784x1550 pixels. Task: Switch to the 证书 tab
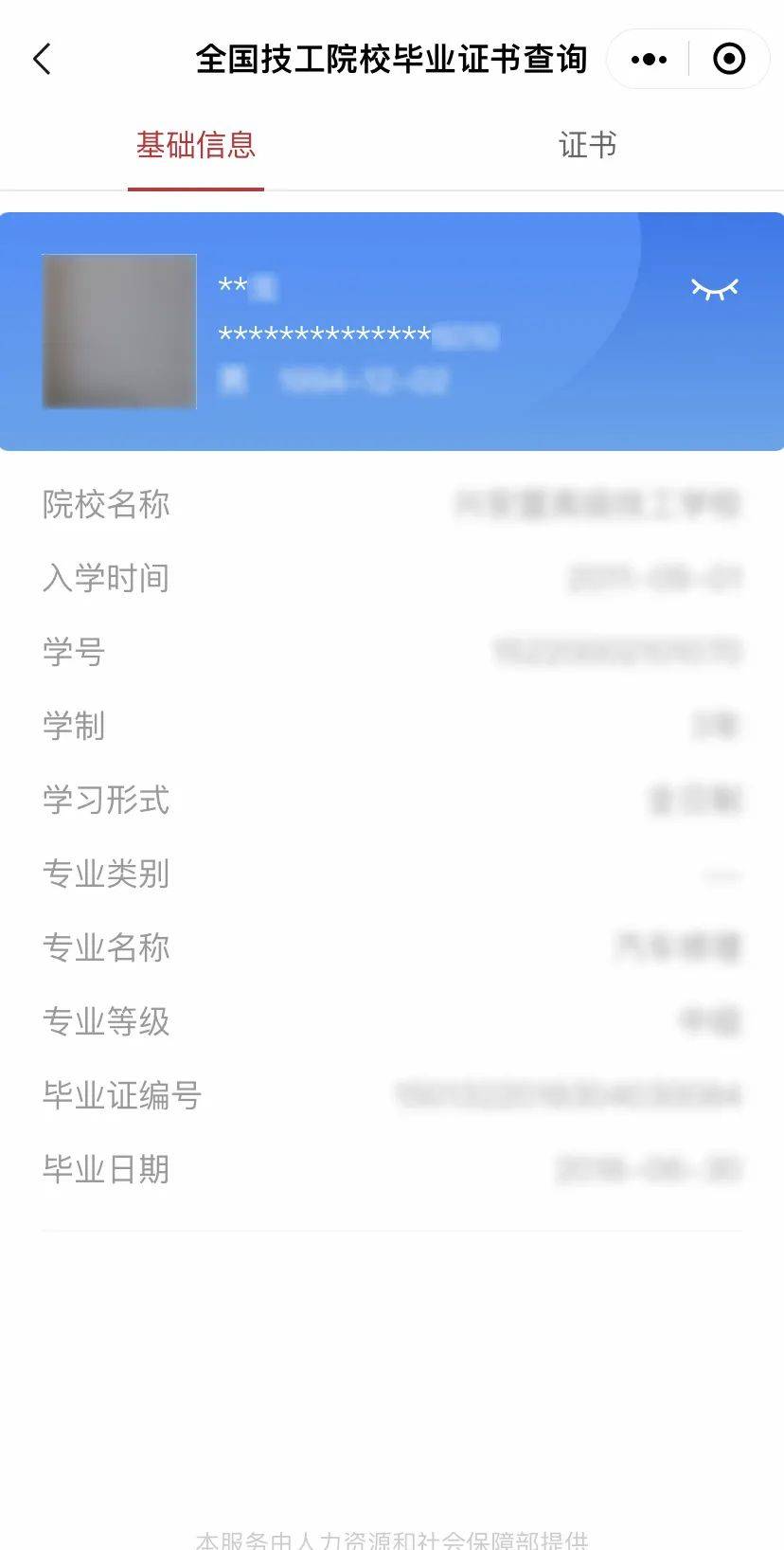(587, 146)
